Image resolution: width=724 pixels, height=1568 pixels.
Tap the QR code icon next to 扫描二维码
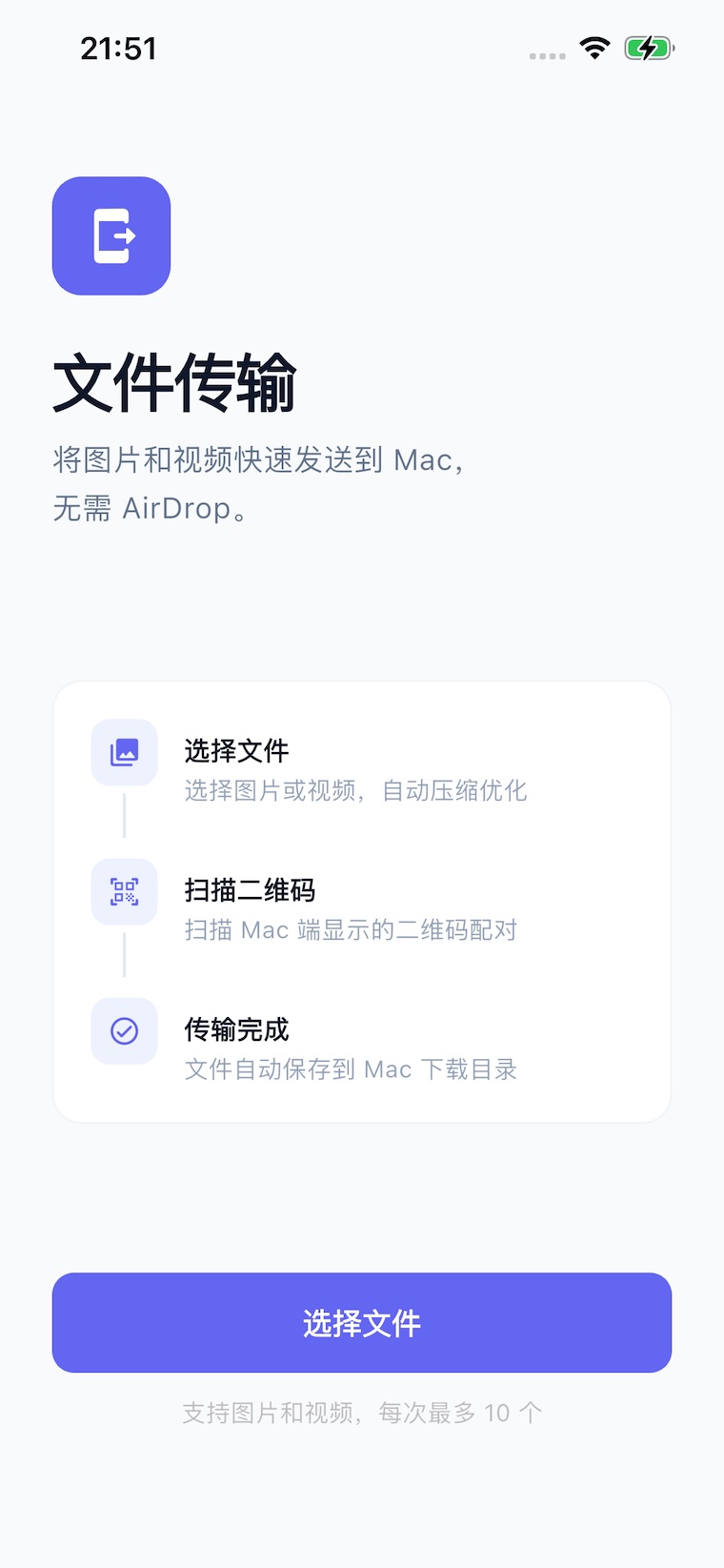tap(124, 891)
